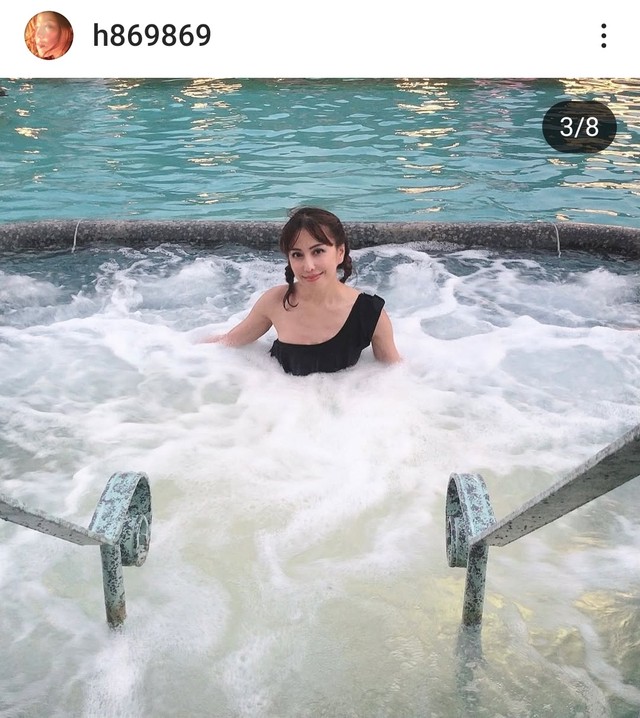Tap the username h869869

151,36
